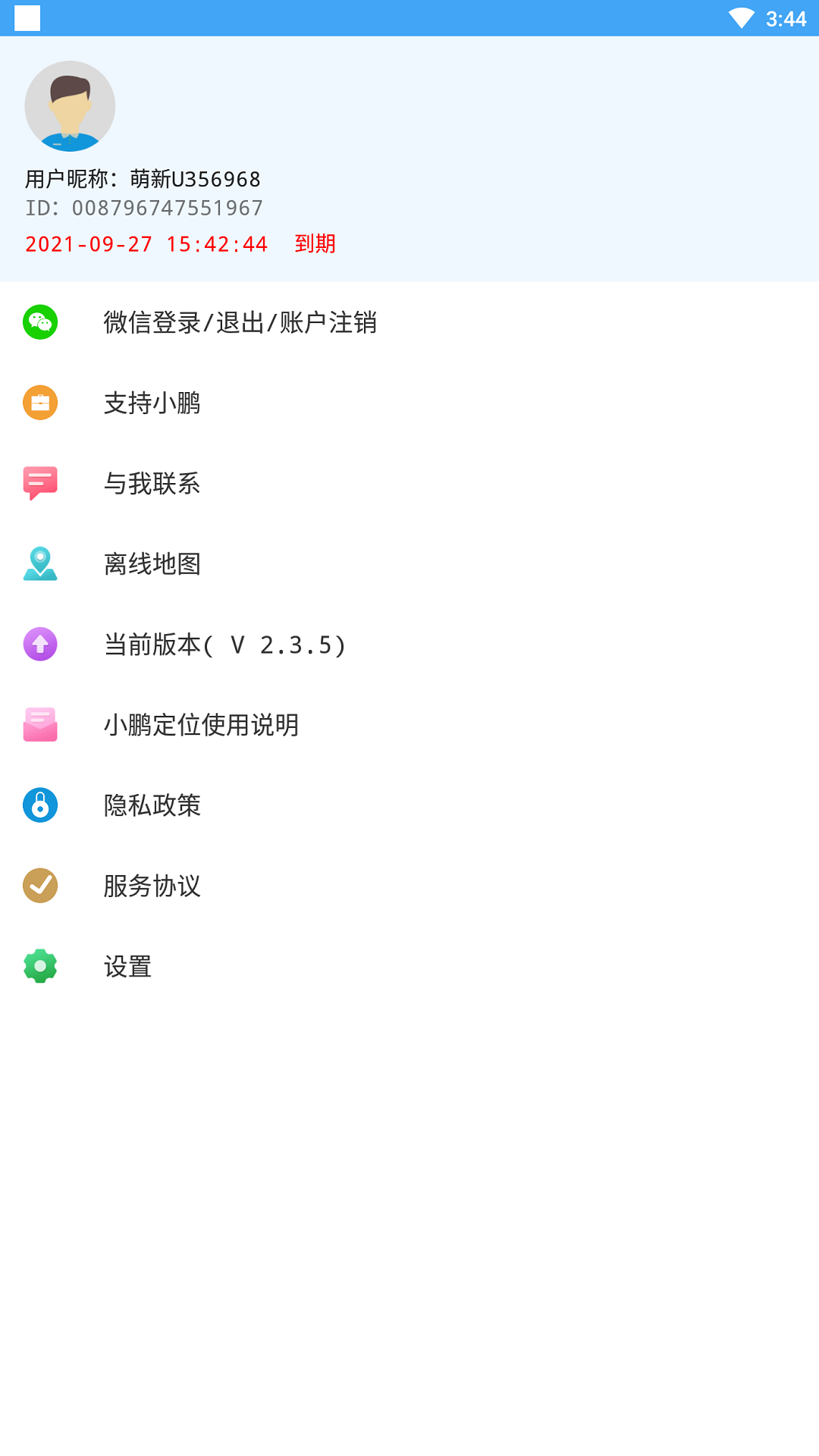Image resolution: width=819 pixels, height=1456 pixels.
Task: Open 离线地图 offline maps
Action: tap(152, 563)
